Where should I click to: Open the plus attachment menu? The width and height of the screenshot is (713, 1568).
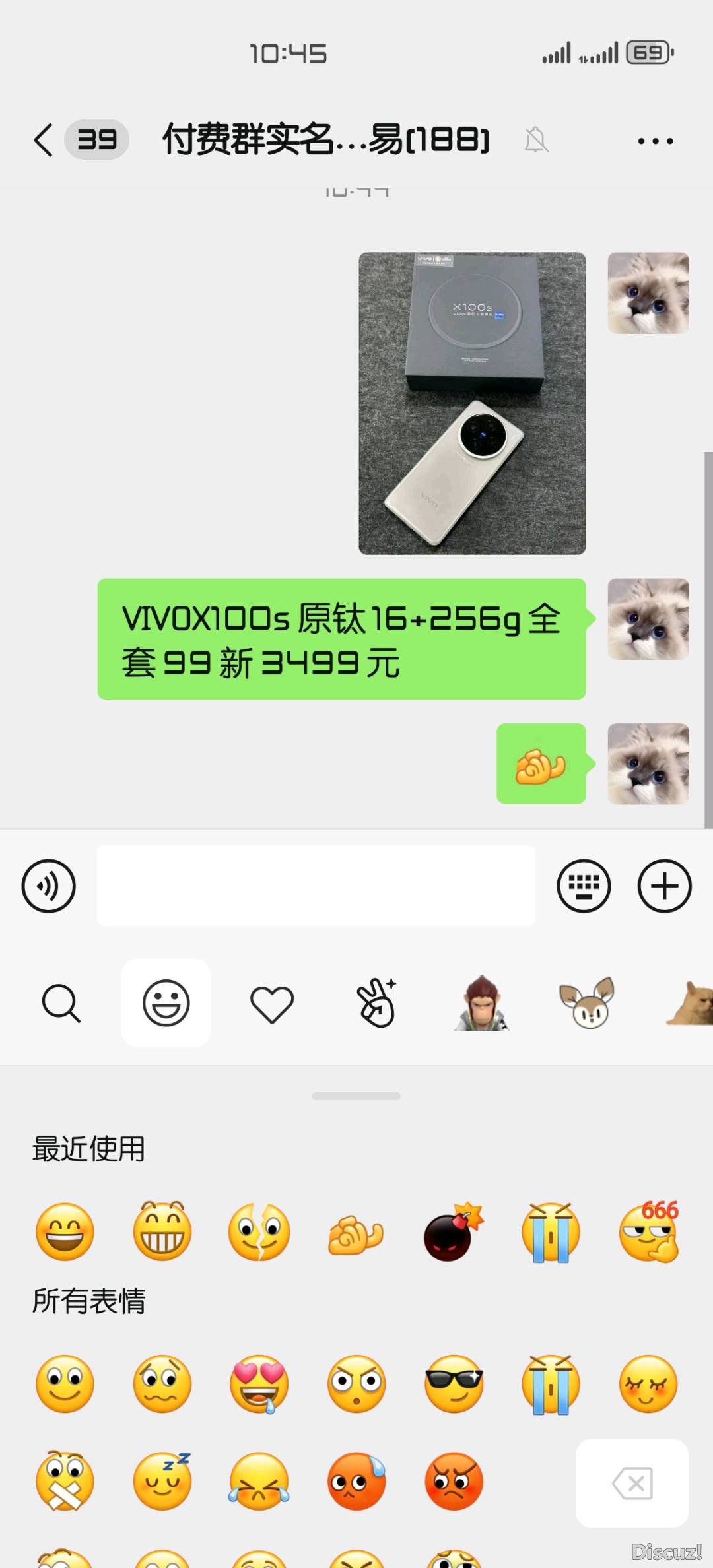tap(664, 886)
